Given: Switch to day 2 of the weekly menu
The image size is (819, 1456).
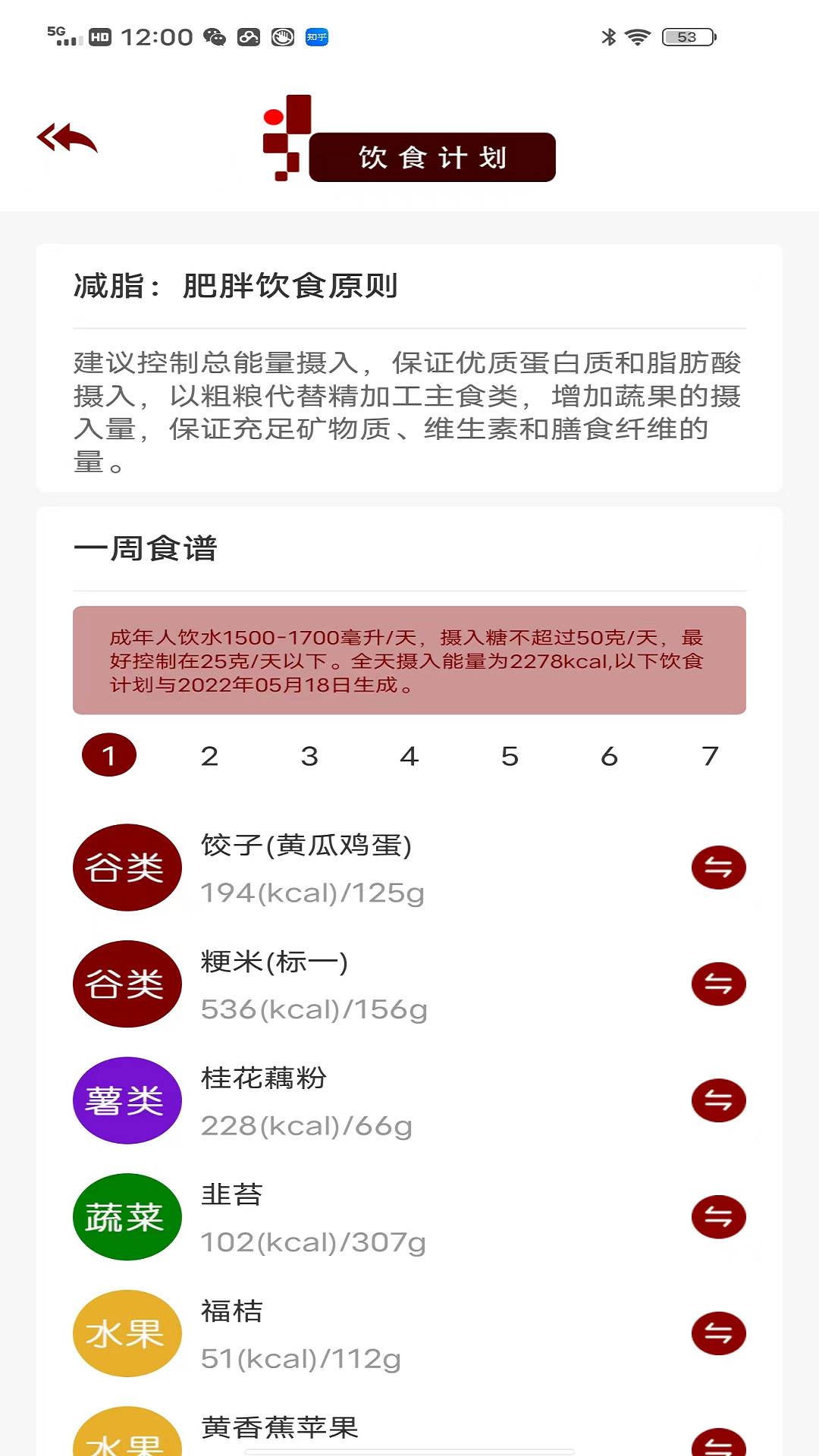Looking at the screenshot, I should (209, 756).
